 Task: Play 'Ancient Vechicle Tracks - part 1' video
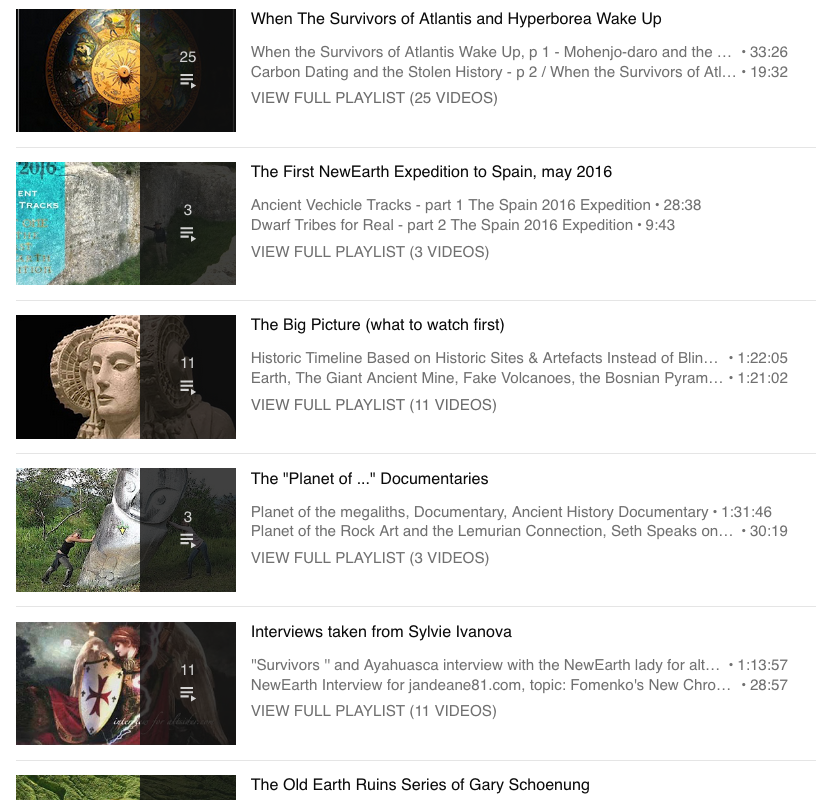coord(450,205)
